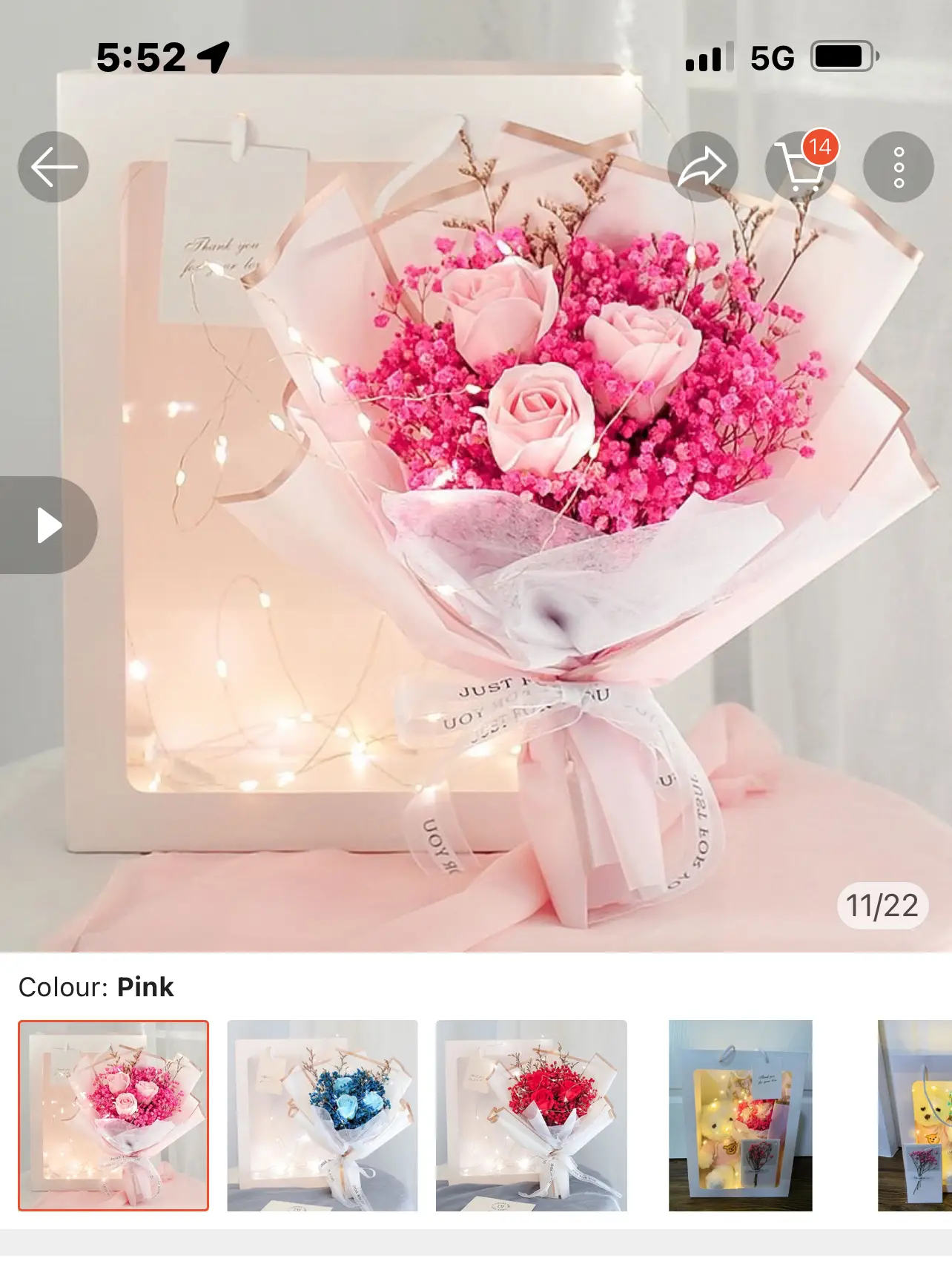Screen dimensions: 952x1270
Task: Open the shopping cart with 14 items
Action: tap(800, 167)
